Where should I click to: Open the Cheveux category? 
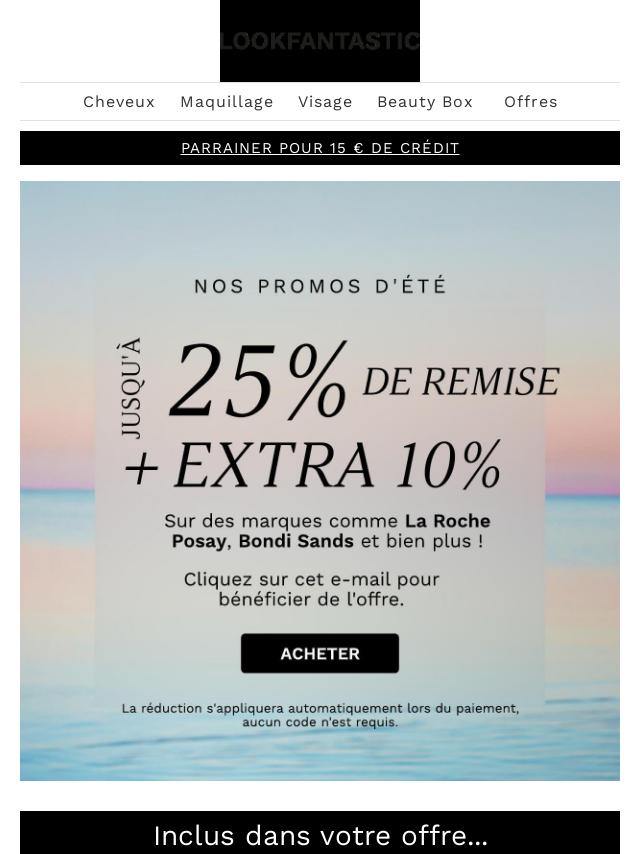coord(119,102)
